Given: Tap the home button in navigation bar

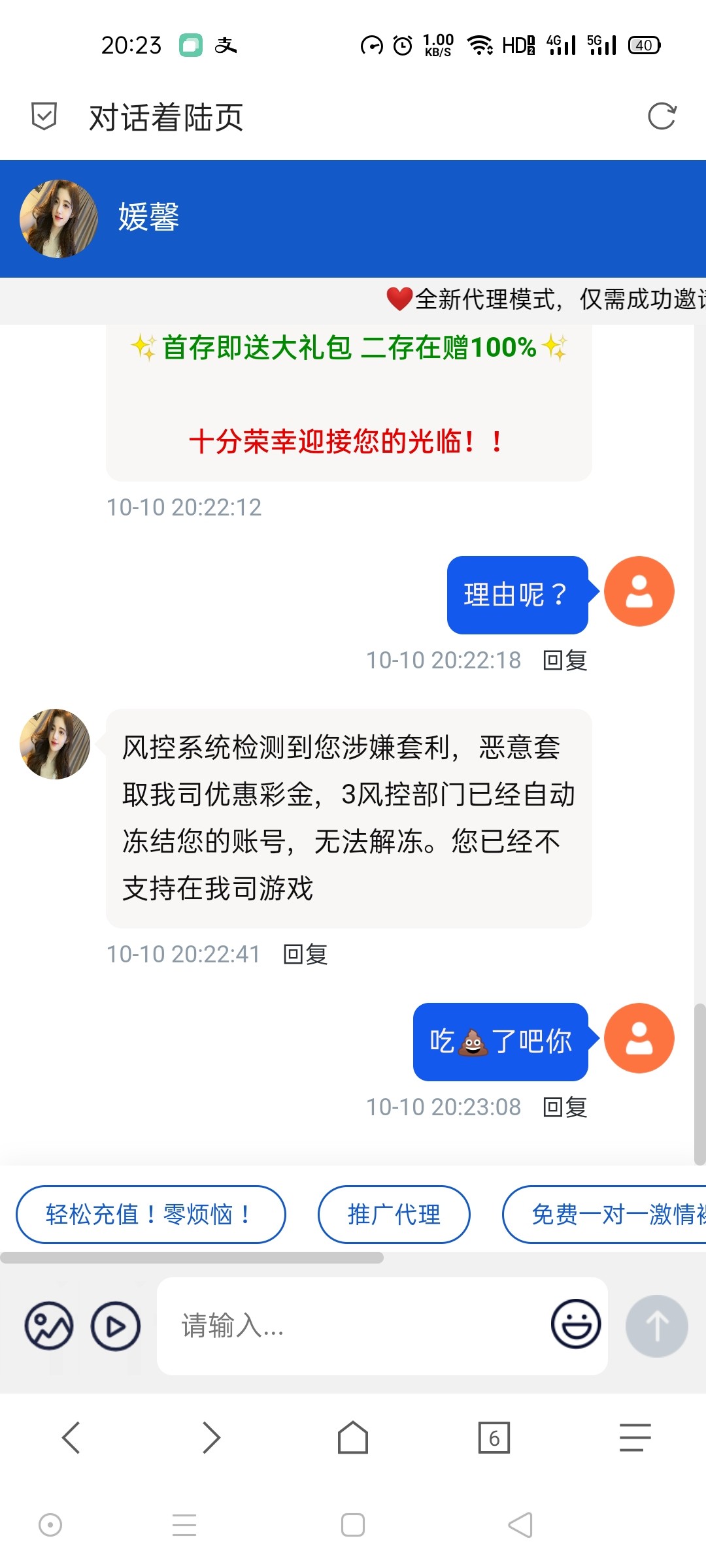Looking at the screenshot, I should pyautogui.click(x=353, y=1437).
